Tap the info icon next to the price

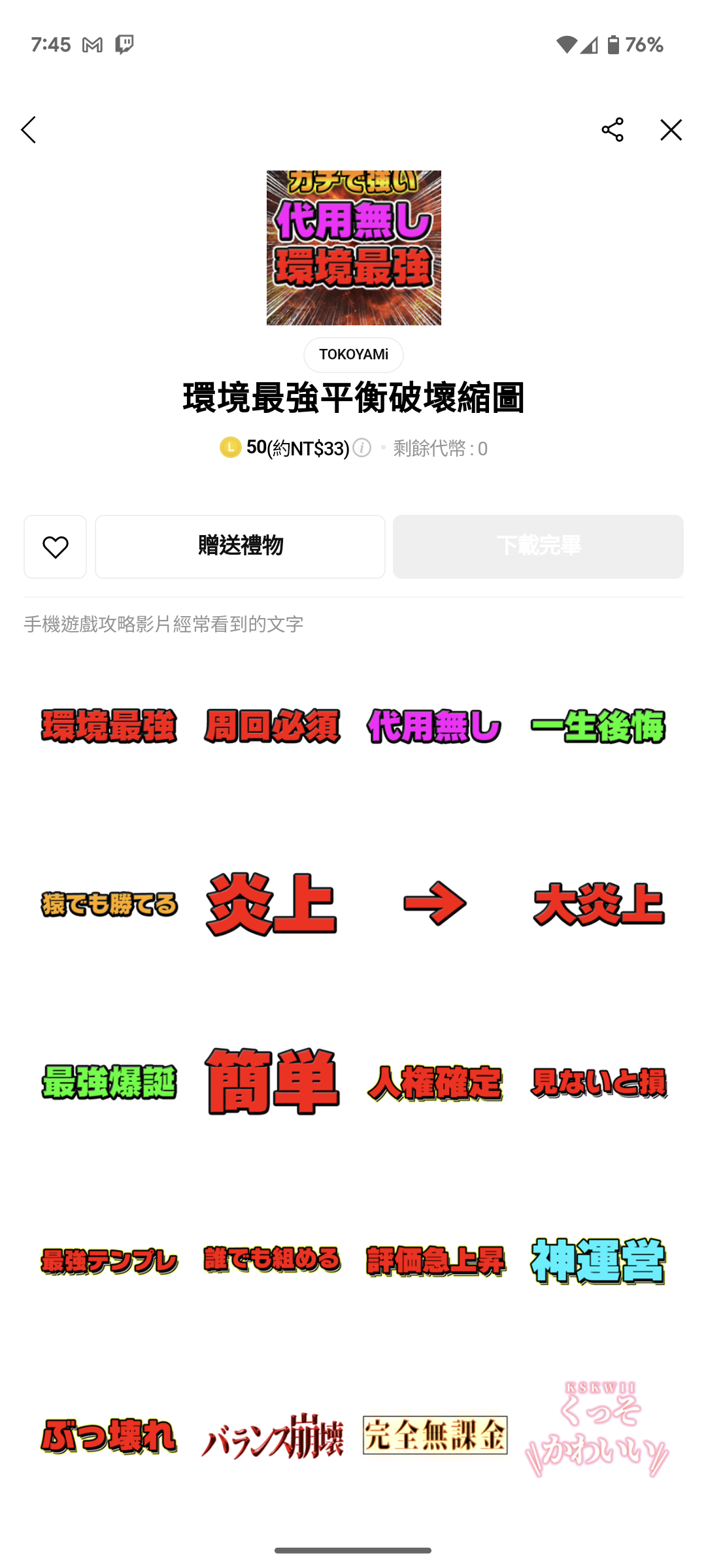click(x=361, y=448)
